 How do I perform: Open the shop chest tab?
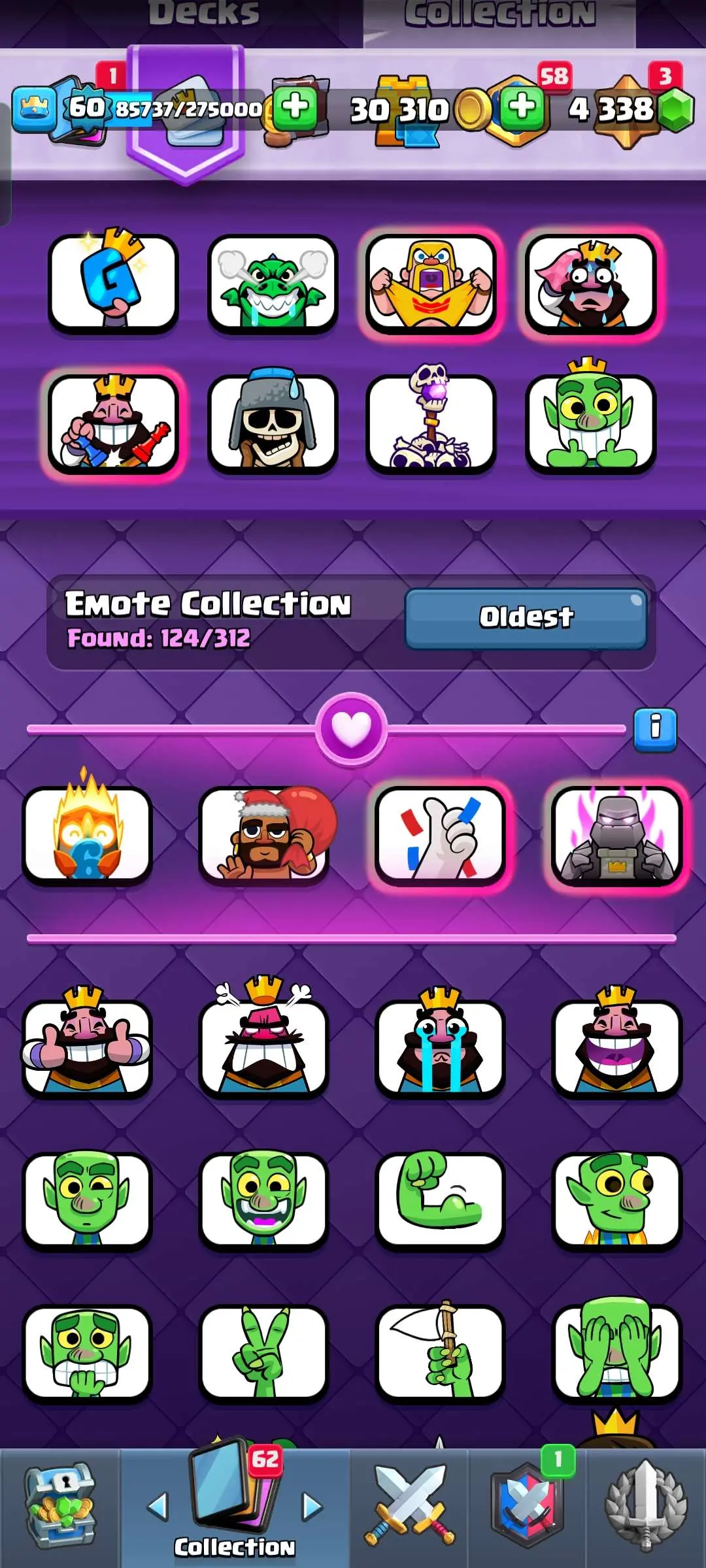[x=60, y=1507]
